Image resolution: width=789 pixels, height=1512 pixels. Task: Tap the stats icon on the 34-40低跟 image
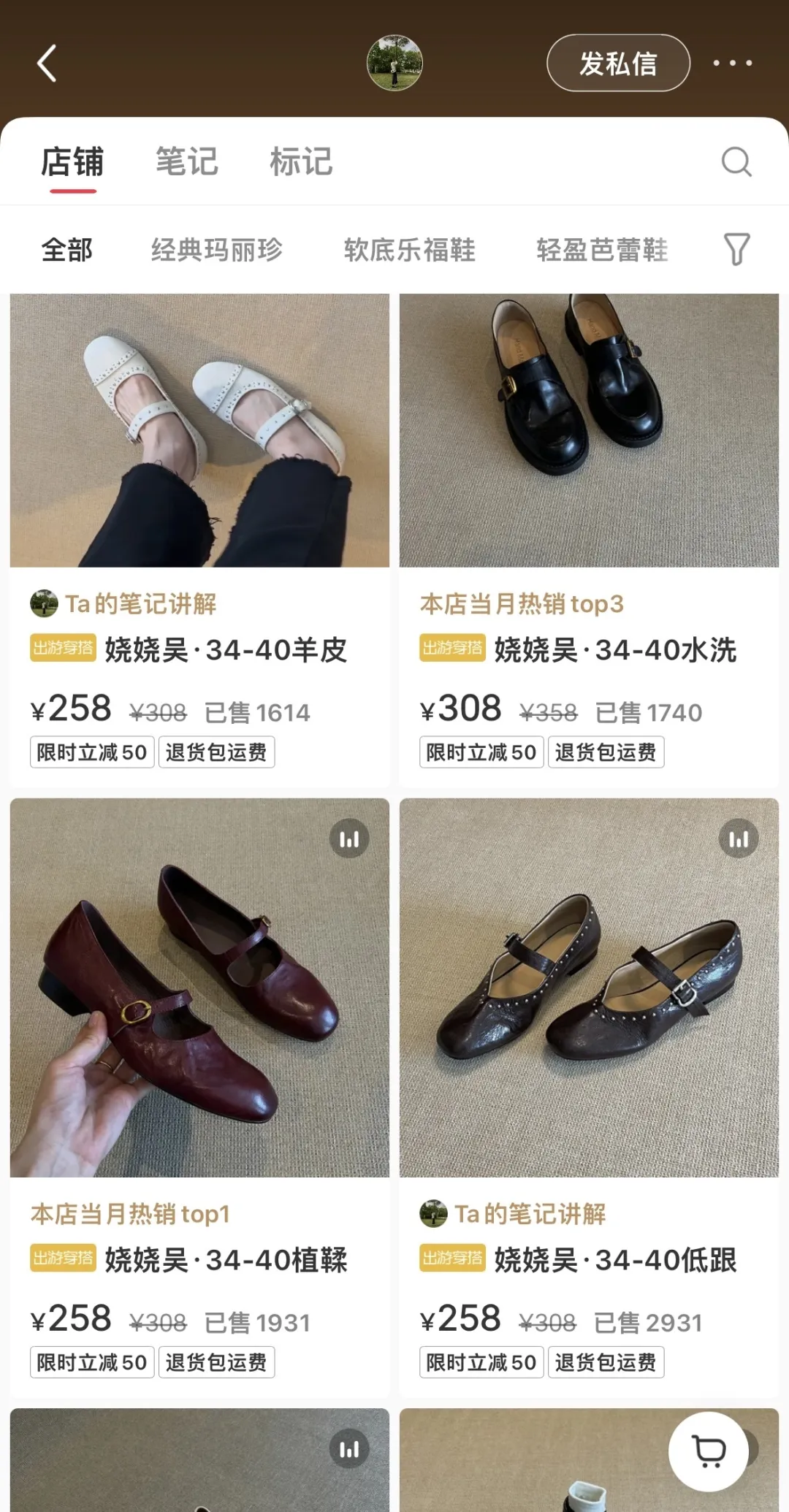(x=739, y=839)
